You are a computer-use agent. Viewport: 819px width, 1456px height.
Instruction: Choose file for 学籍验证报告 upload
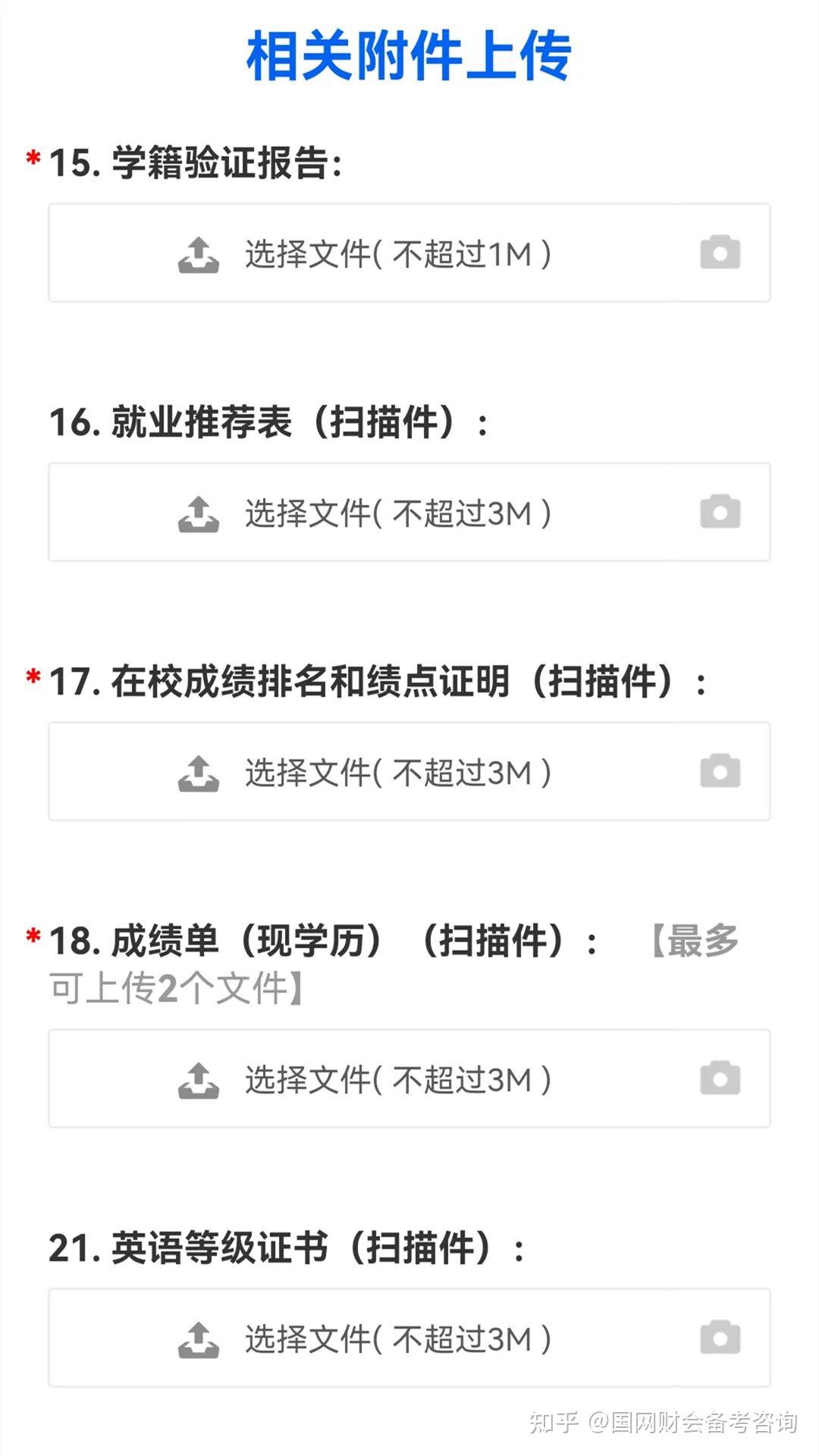tap(364, 253)
